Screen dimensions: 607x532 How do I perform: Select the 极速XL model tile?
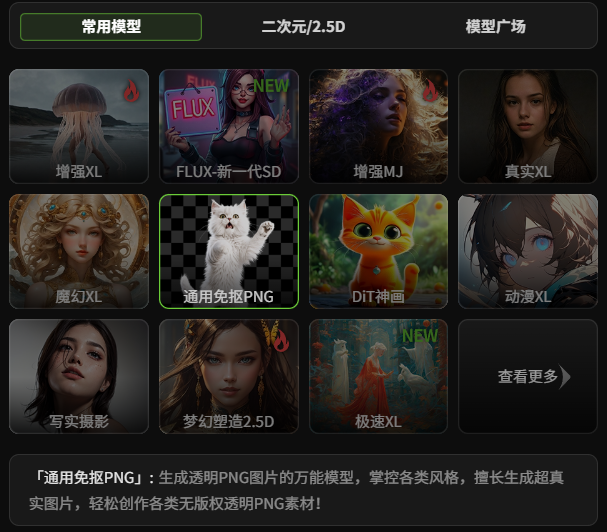click(x=378, y=376)
